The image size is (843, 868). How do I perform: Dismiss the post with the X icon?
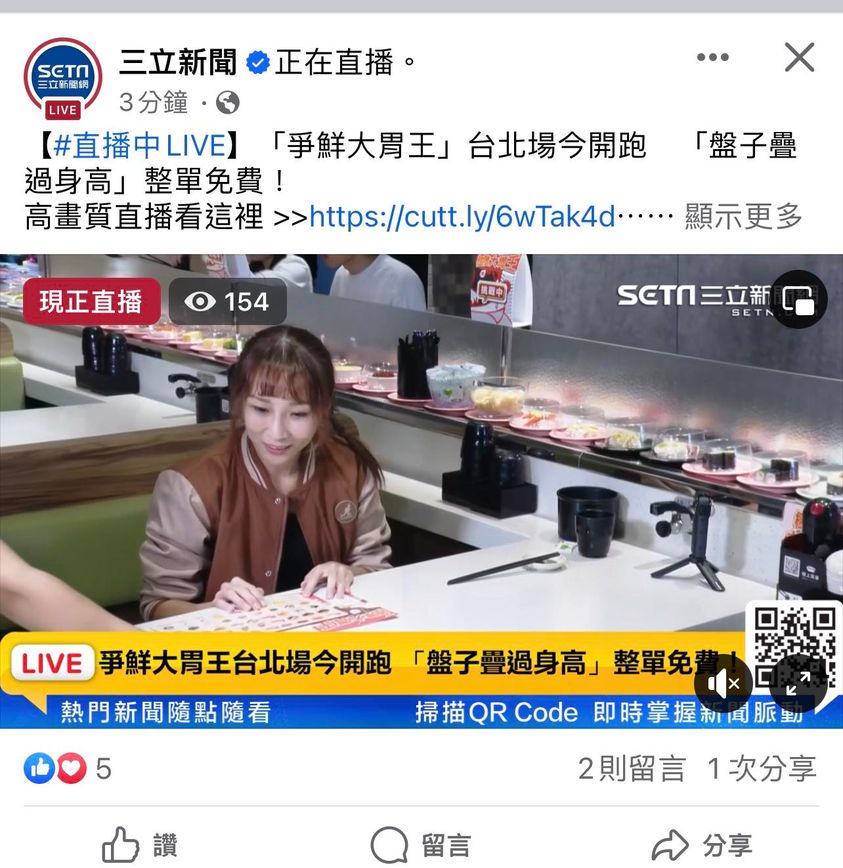tap(799, 58)
